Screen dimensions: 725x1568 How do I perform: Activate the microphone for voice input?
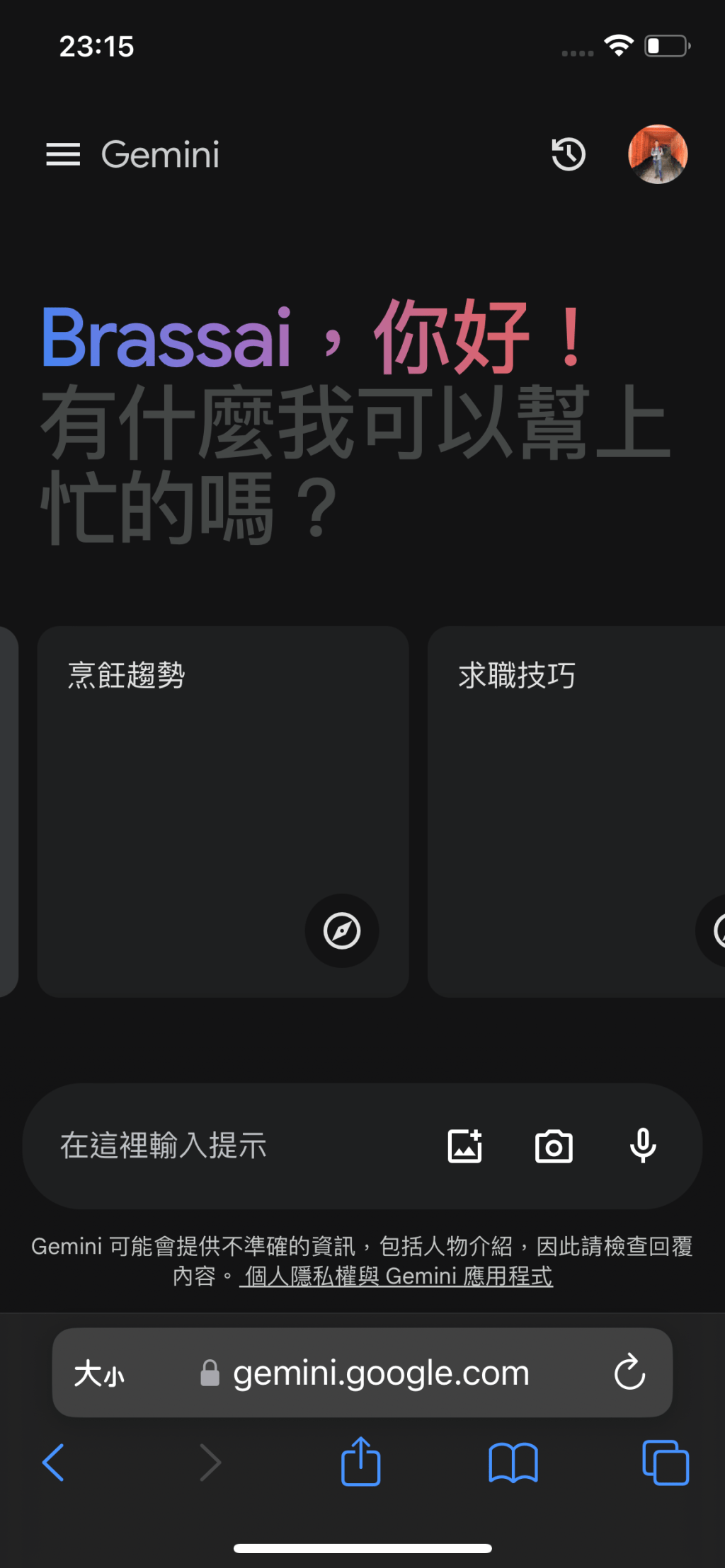click(642, 1146)
